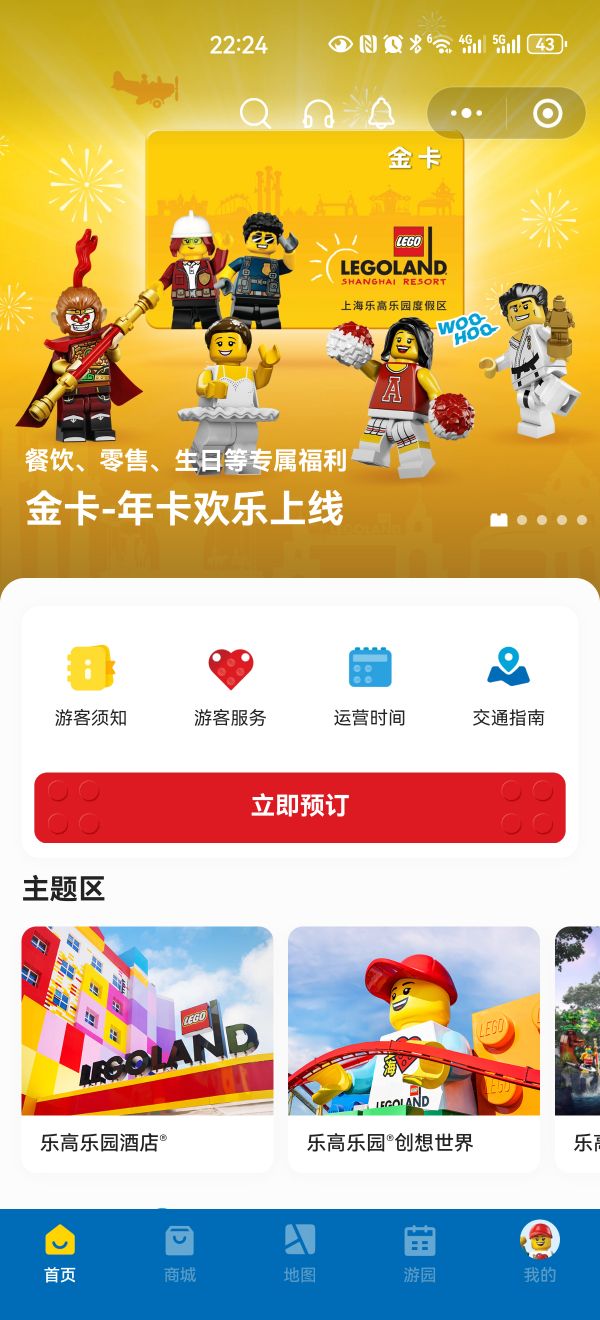The image size is (600, 1320).
Task: Check 运营时间 operating hours
Action: click(369, 686)
